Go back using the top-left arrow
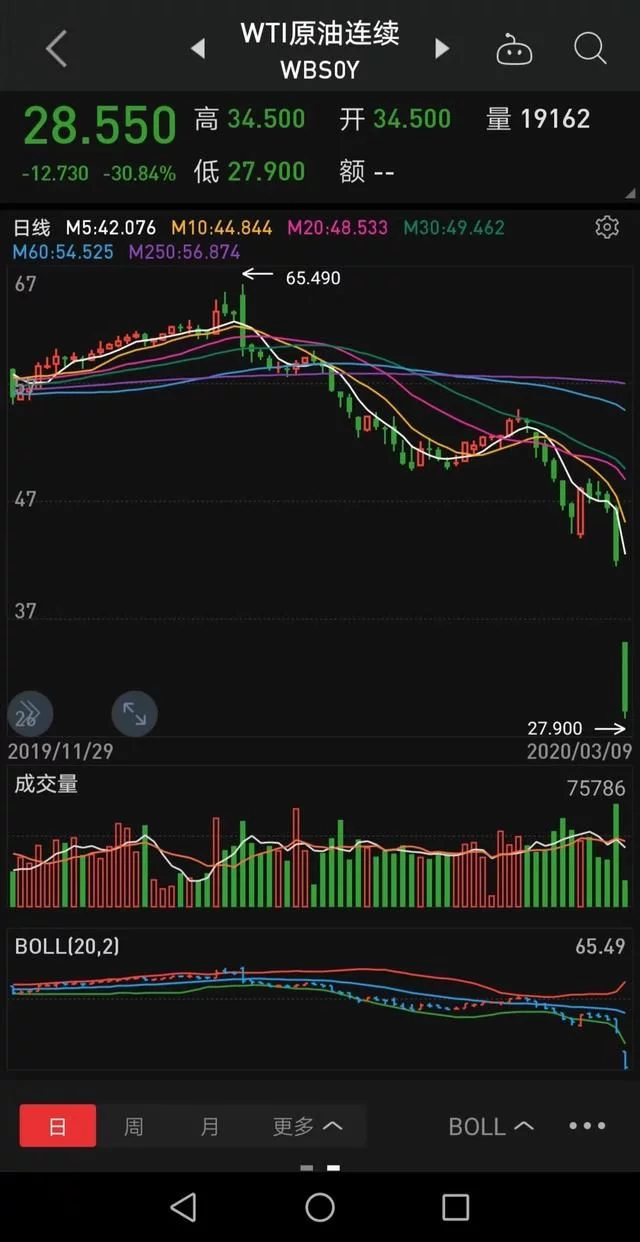Viewport: 640px width, 1242px height. tap(57, 48)
